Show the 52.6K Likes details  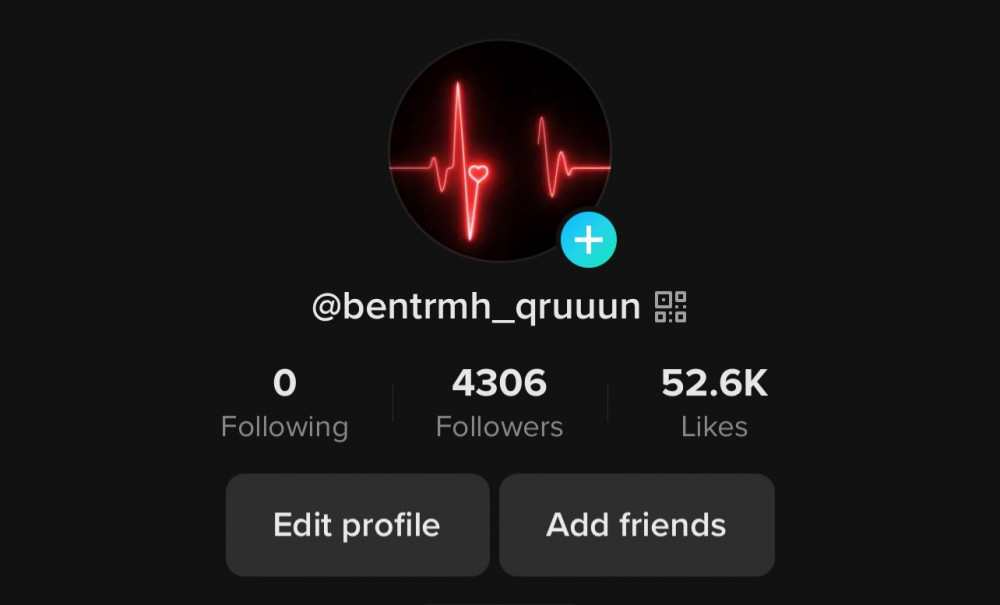coord(714,403)
